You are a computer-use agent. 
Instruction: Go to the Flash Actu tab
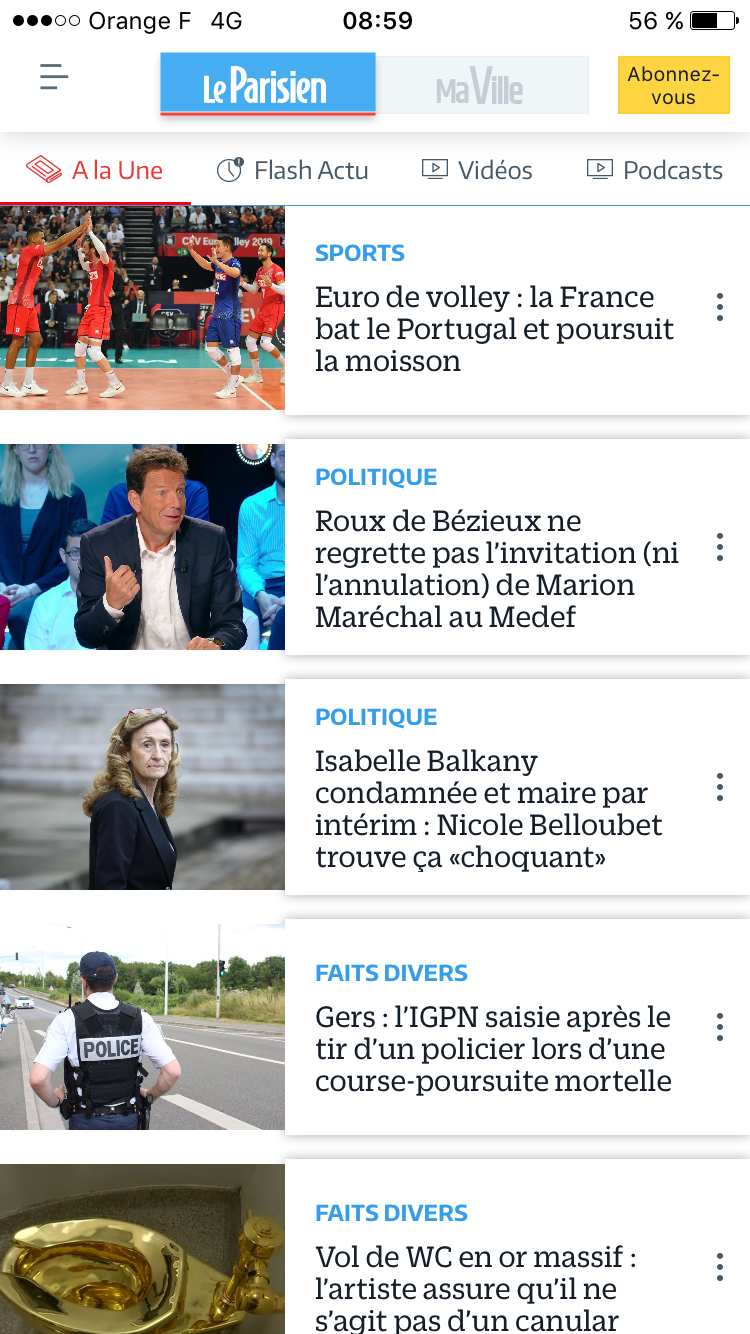pyautogui.click(x=292, y=170)
